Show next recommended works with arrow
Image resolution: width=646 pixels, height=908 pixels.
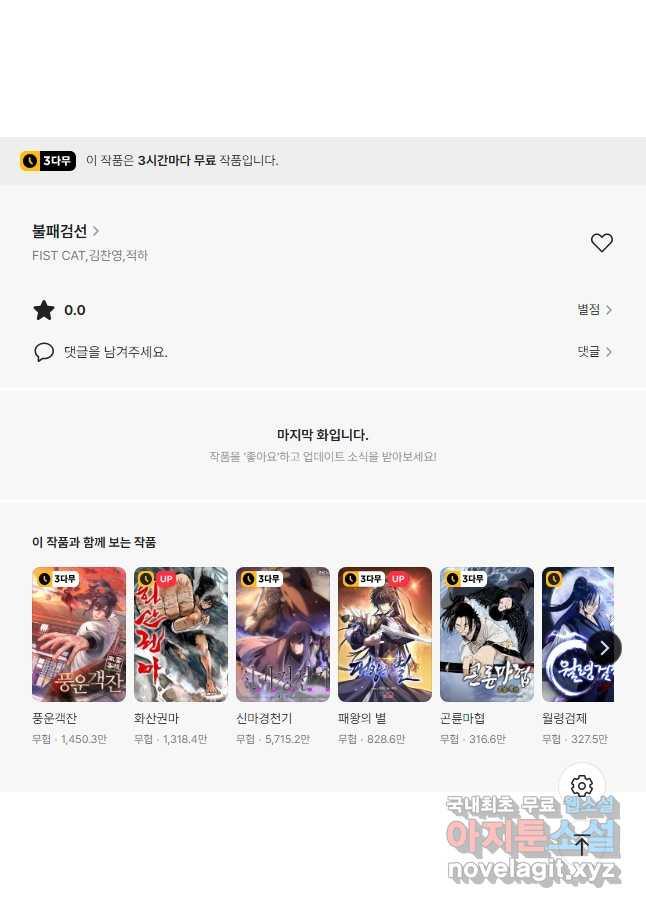[x=604, y=648]
